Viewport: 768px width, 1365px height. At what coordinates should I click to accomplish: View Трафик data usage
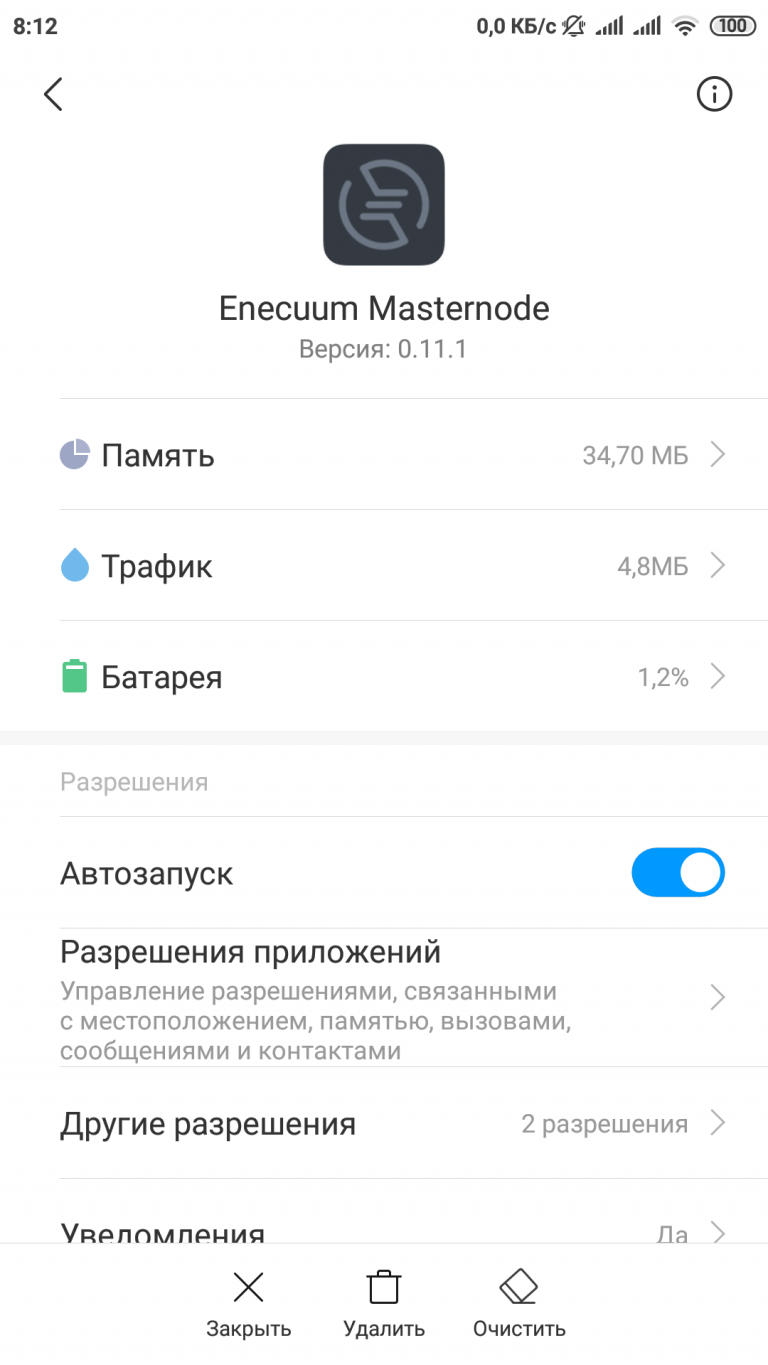[x=392, y=567]
